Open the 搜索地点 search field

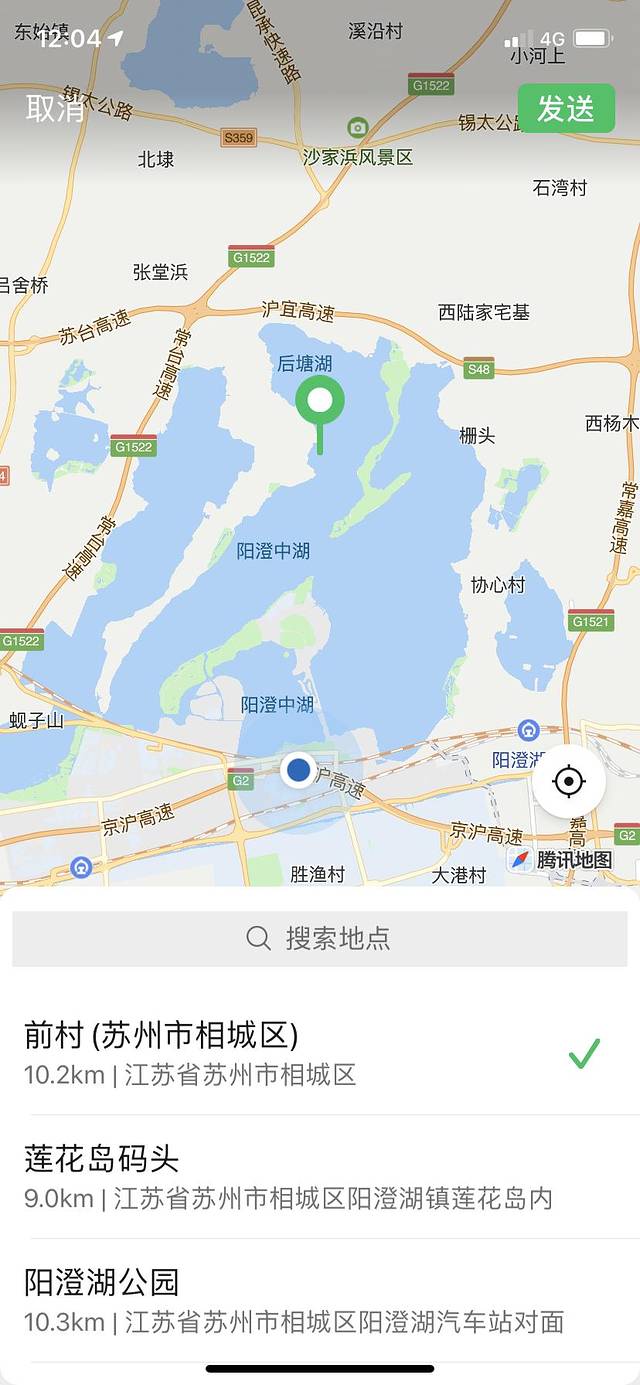(320, 938)
